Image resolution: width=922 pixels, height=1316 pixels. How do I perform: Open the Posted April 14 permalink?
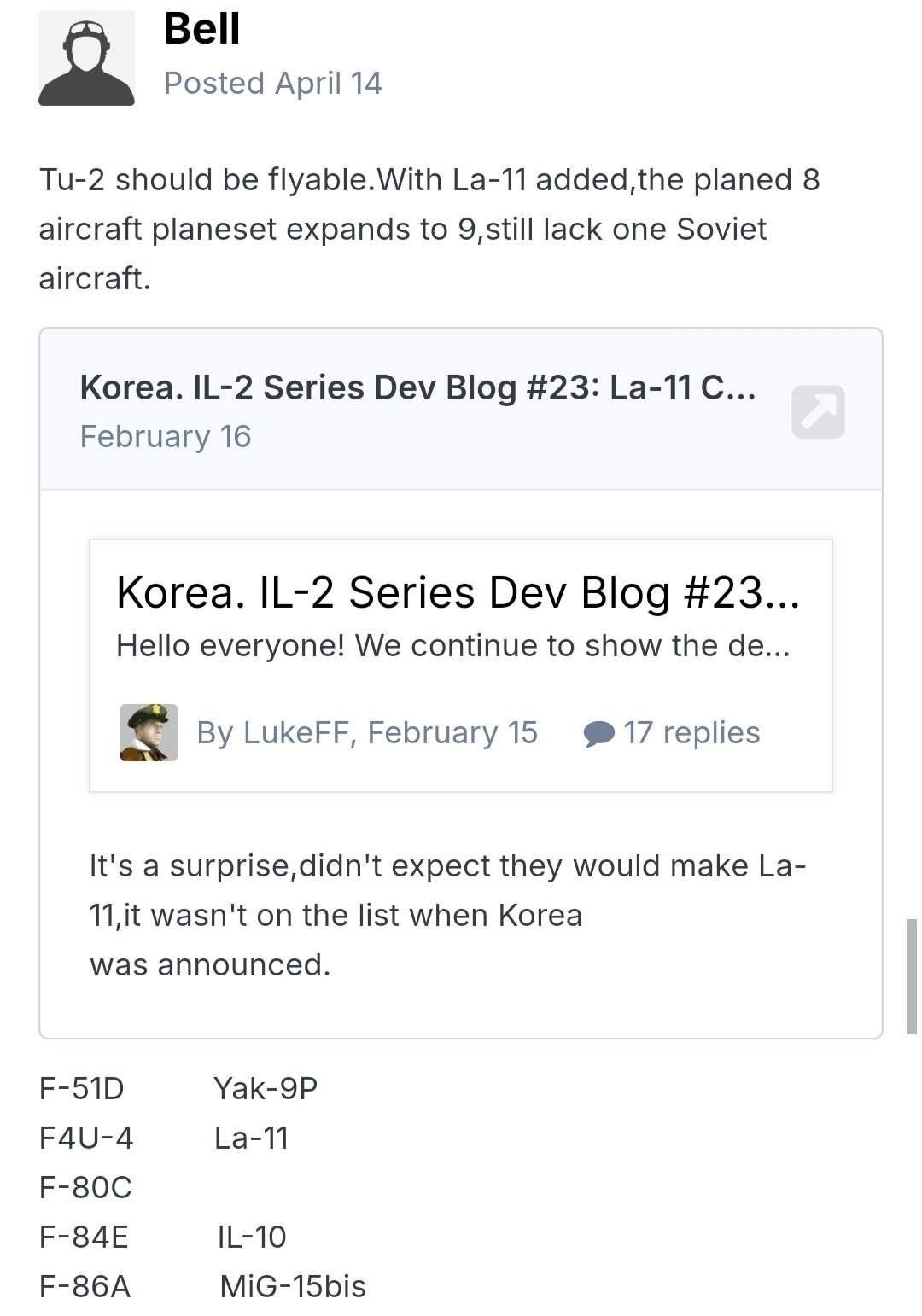(x=272, y=83)
